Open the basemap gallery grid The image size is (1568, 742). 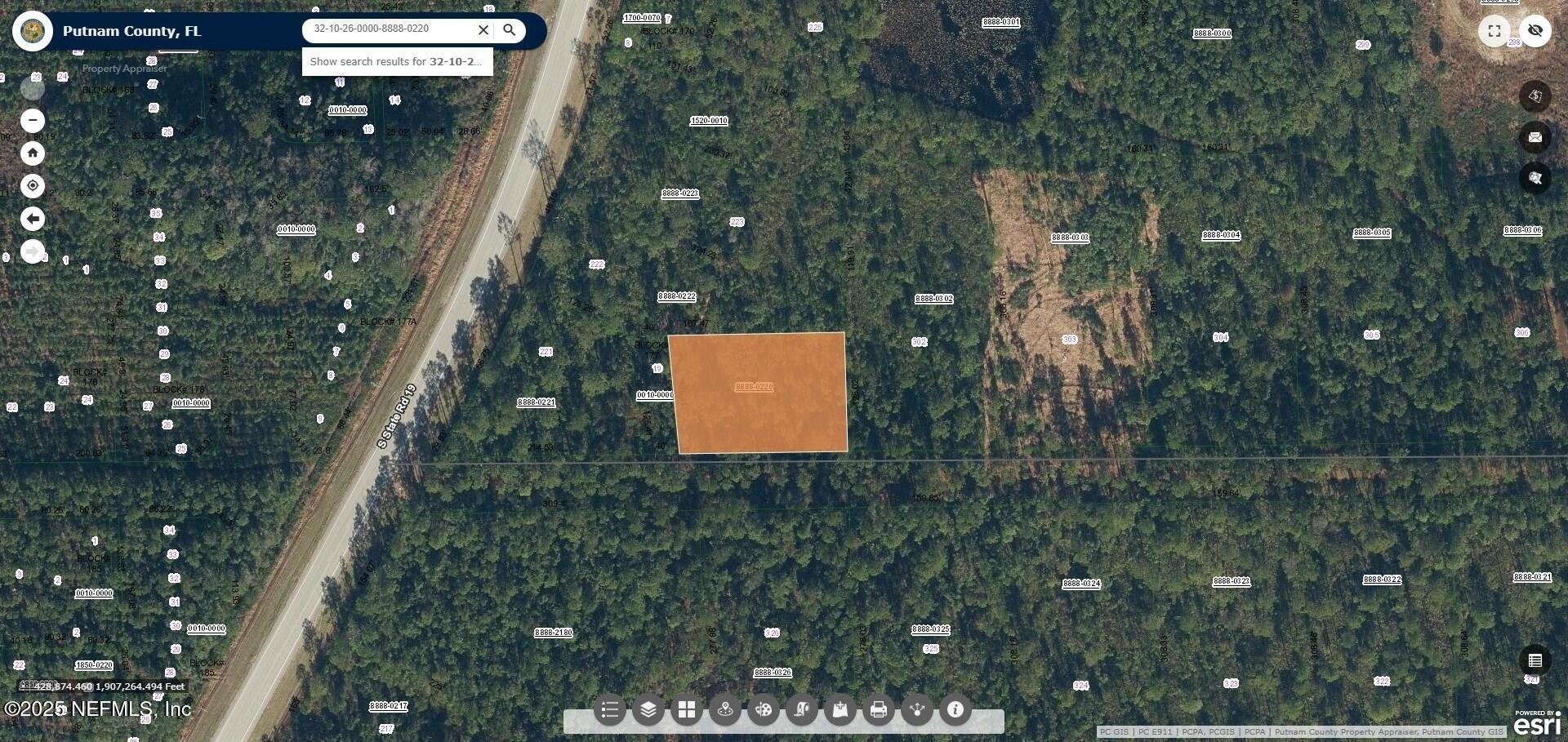687,709
